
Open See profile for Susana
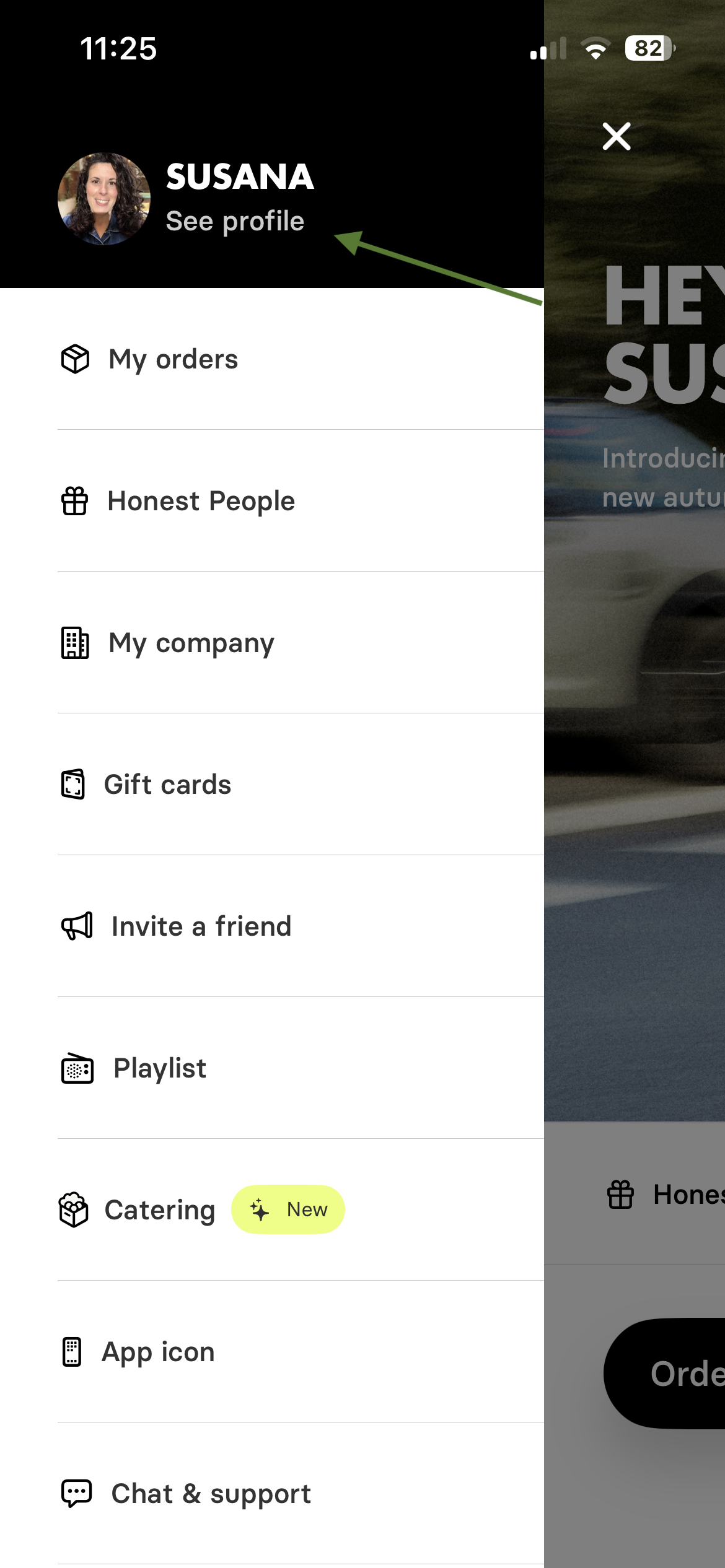(x=235, y=222)
